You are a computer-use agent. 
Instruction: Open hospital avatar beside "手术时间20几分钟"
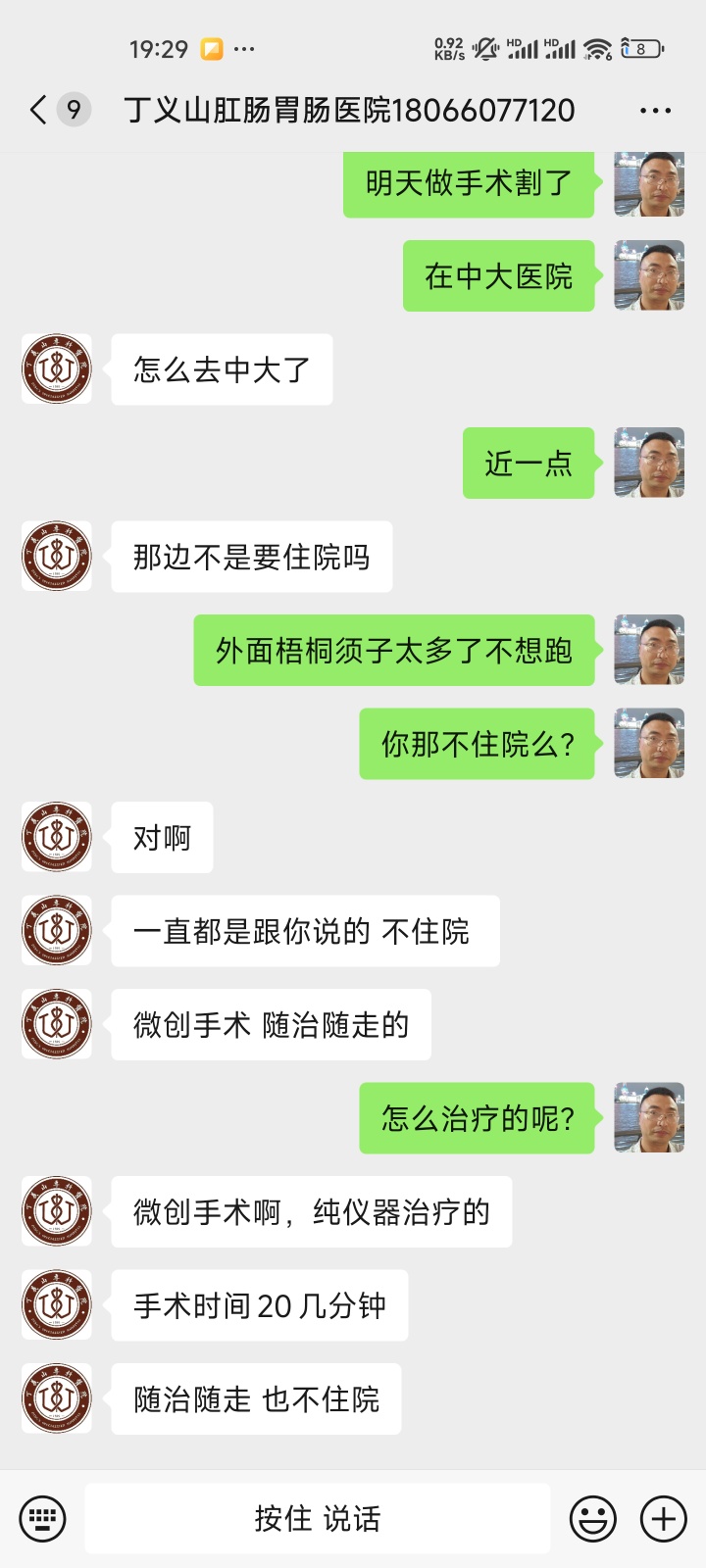pyautogui.click(x=57, y=1305)
